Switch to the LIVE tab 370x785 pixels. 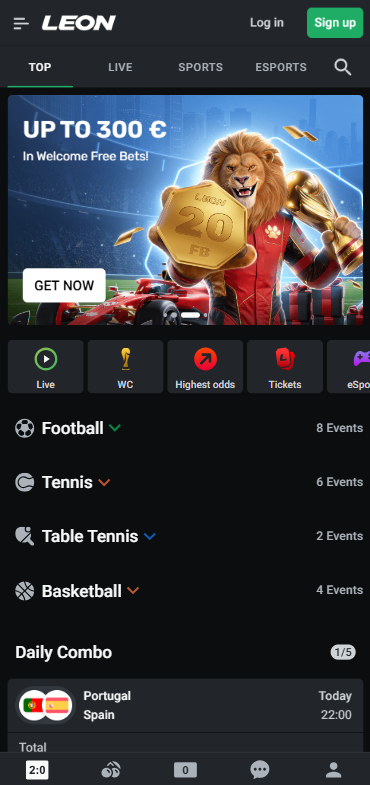click(120, 67)
